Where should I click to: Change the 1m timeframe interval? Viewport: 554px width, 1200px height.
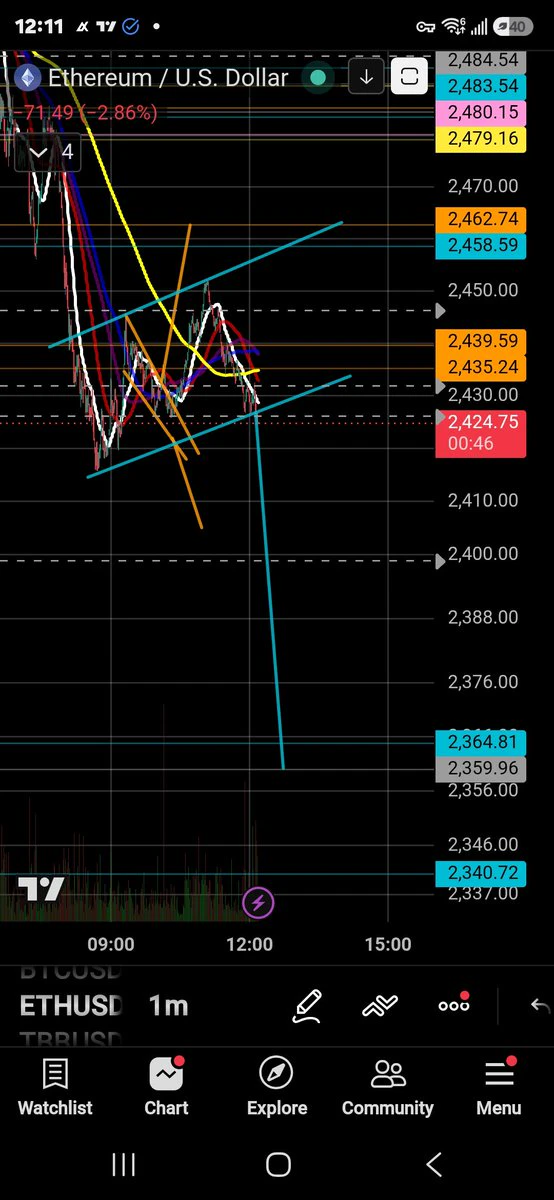pyautogui.click(x=169, y=1006)
